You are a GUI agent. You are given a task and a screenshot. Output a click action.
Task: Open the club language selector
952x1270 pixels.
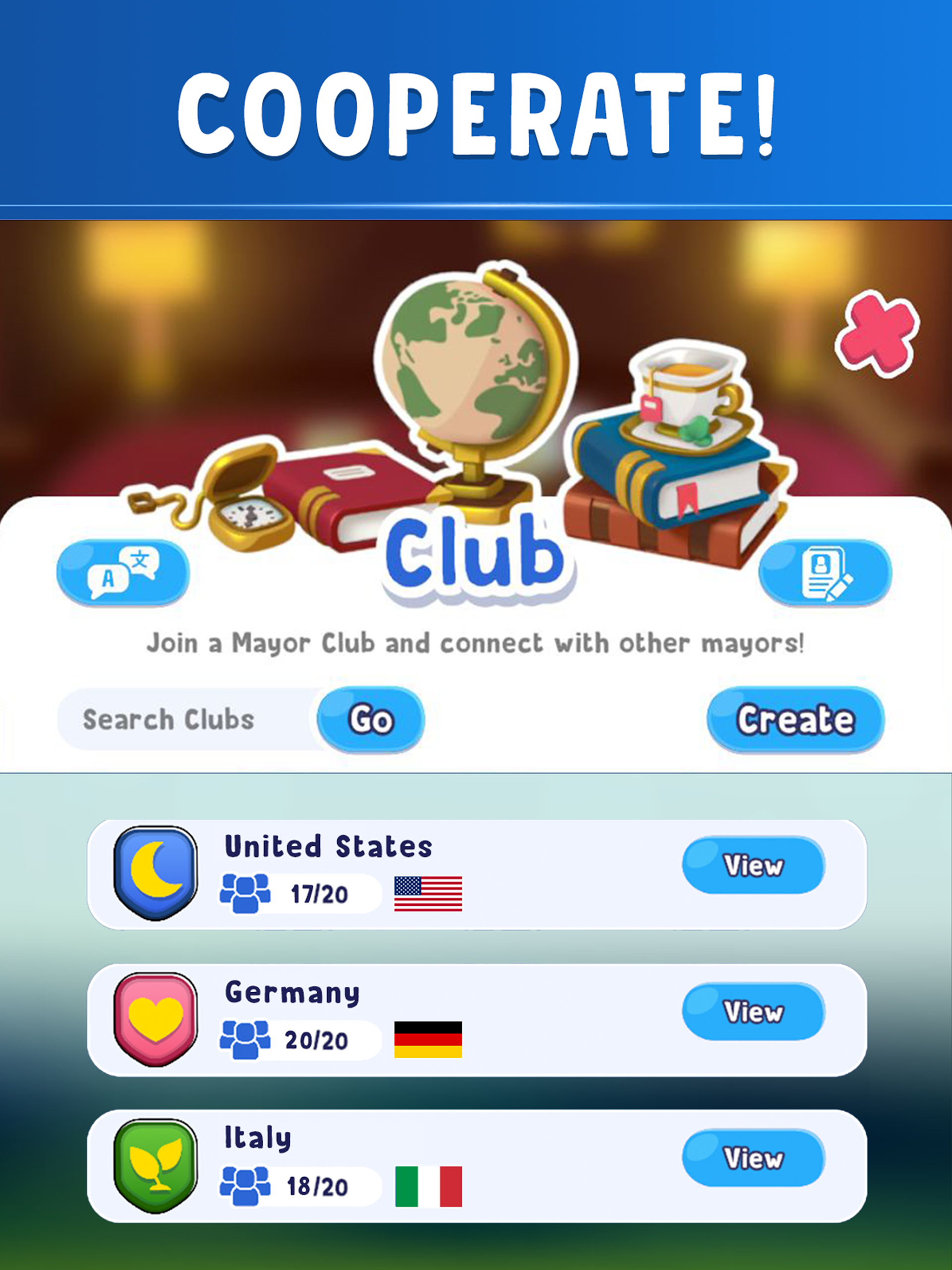123,572
